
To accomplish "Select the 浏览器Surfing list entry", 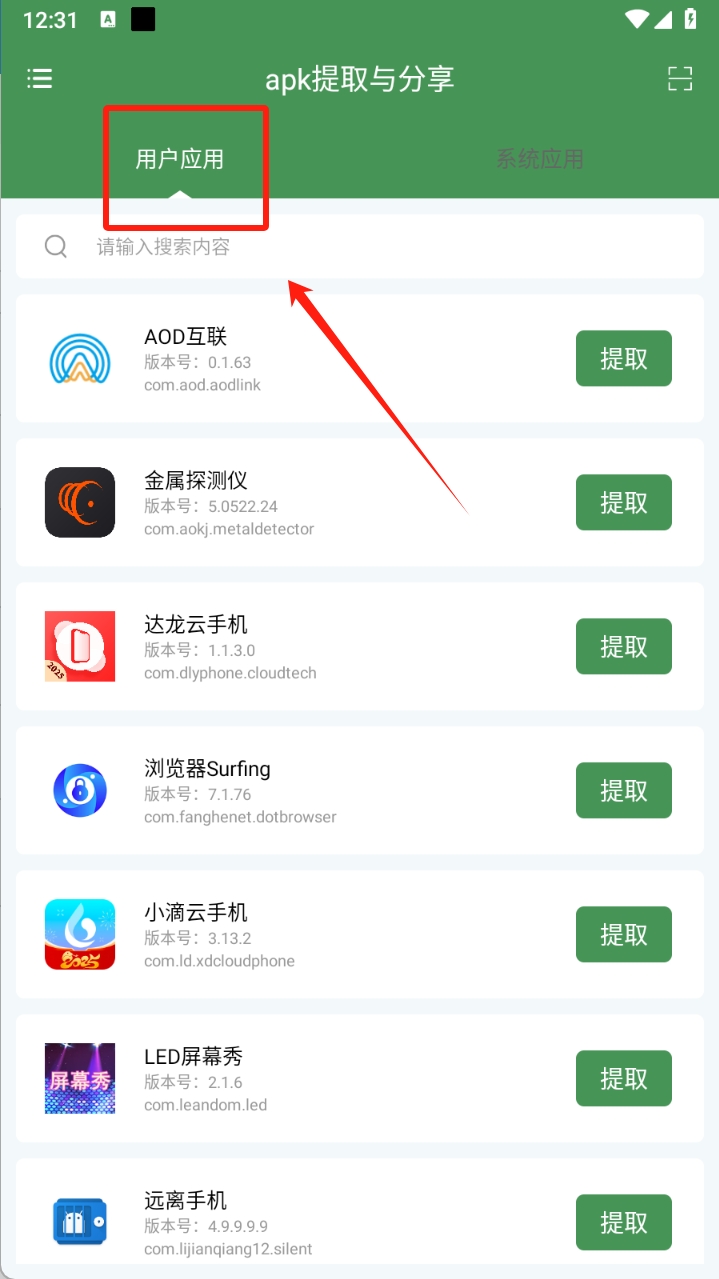I will (300, 791).
